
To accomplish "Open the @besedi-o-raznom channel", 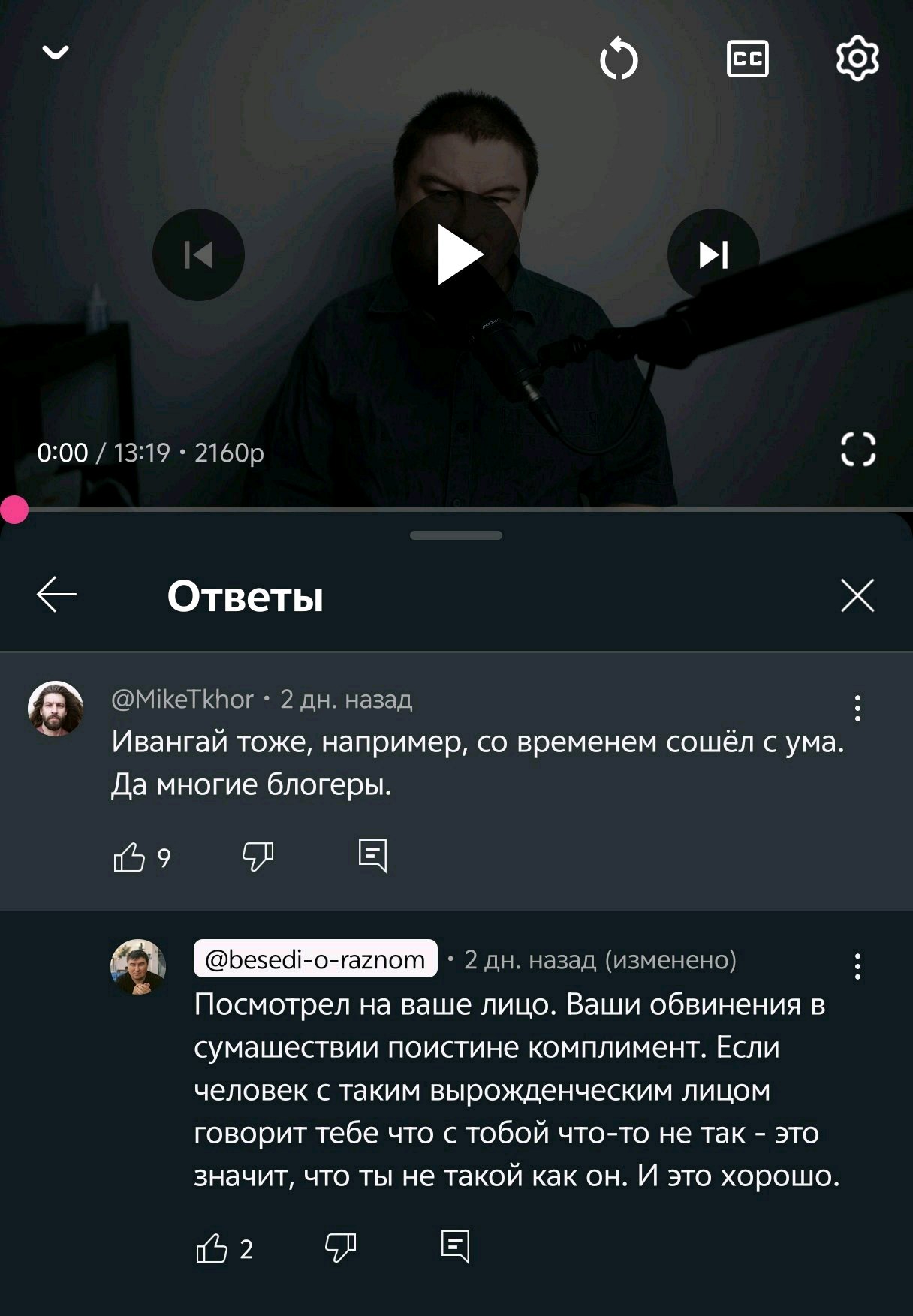I will click(315, 959).
